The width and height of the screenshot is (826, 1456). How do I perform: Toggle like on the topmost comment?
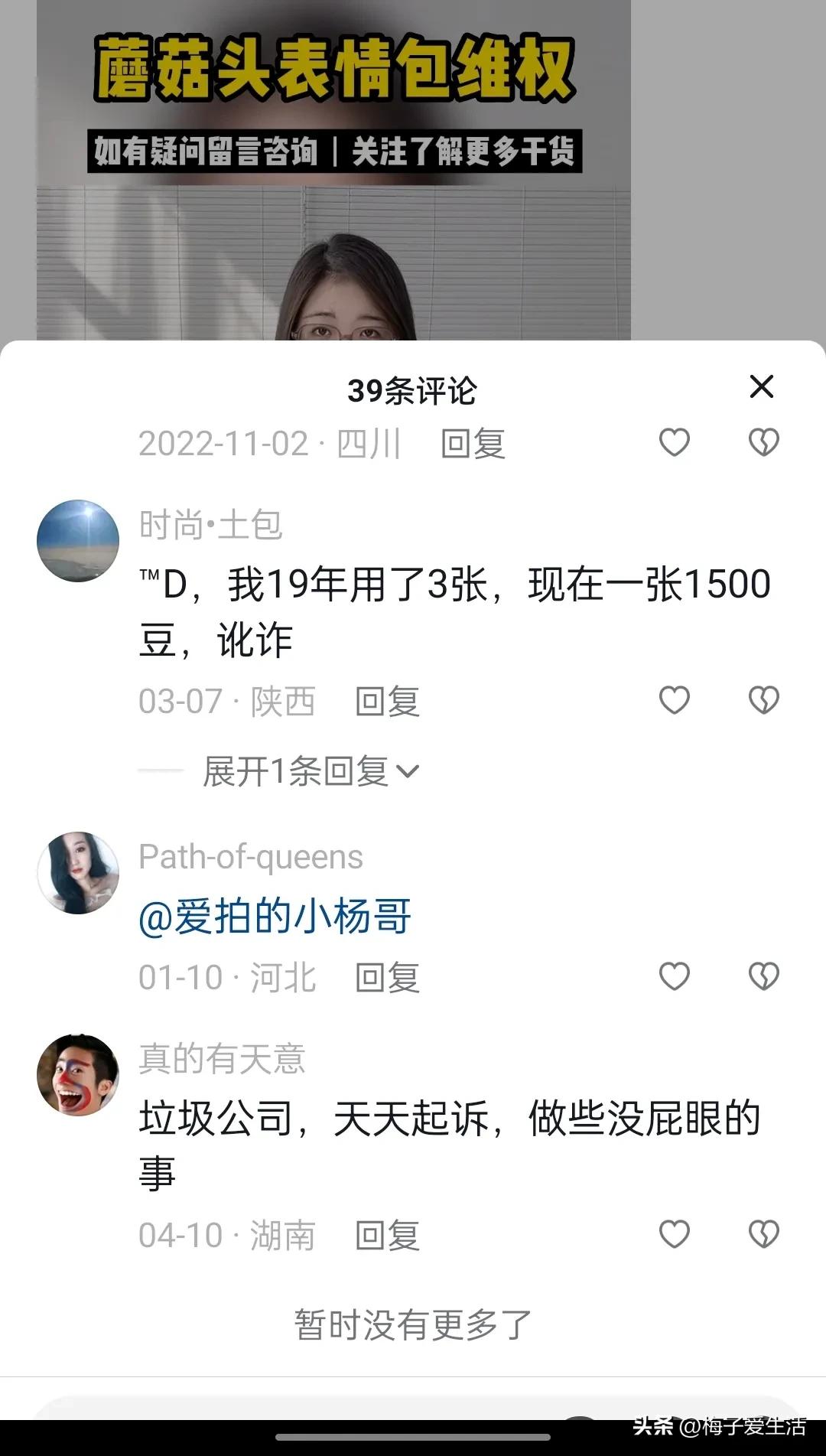click(x=676, y=442)
